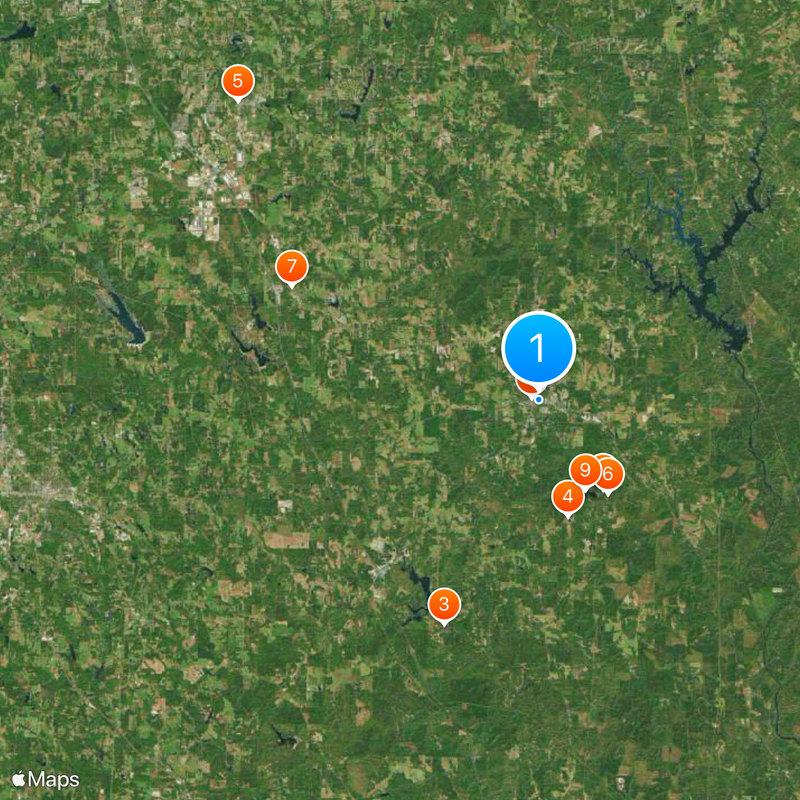This screenshot has height=800, width=800.
Task: Choose map pin number 7
Action: coord(291,266)
